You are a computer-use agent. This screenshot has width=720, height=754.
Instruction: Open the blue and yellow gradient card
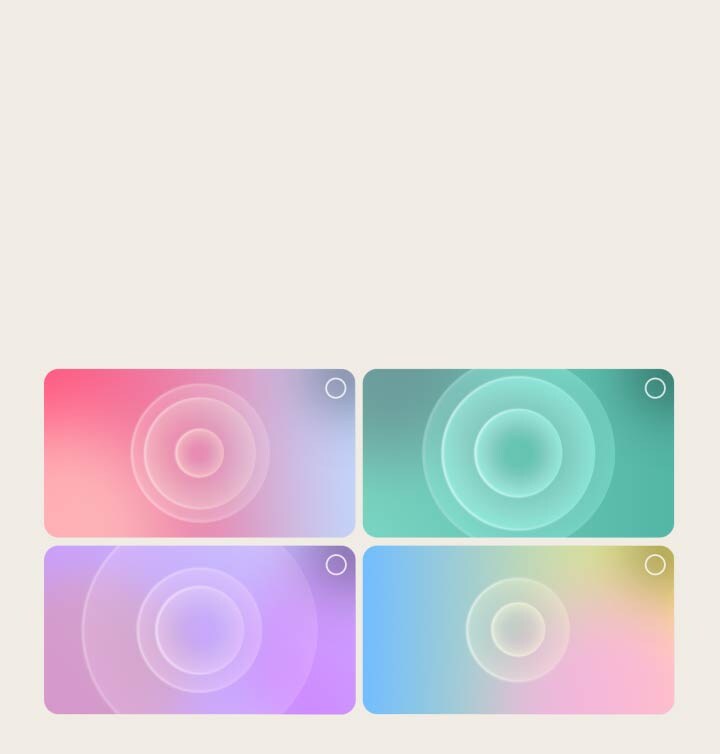[518, 630]
